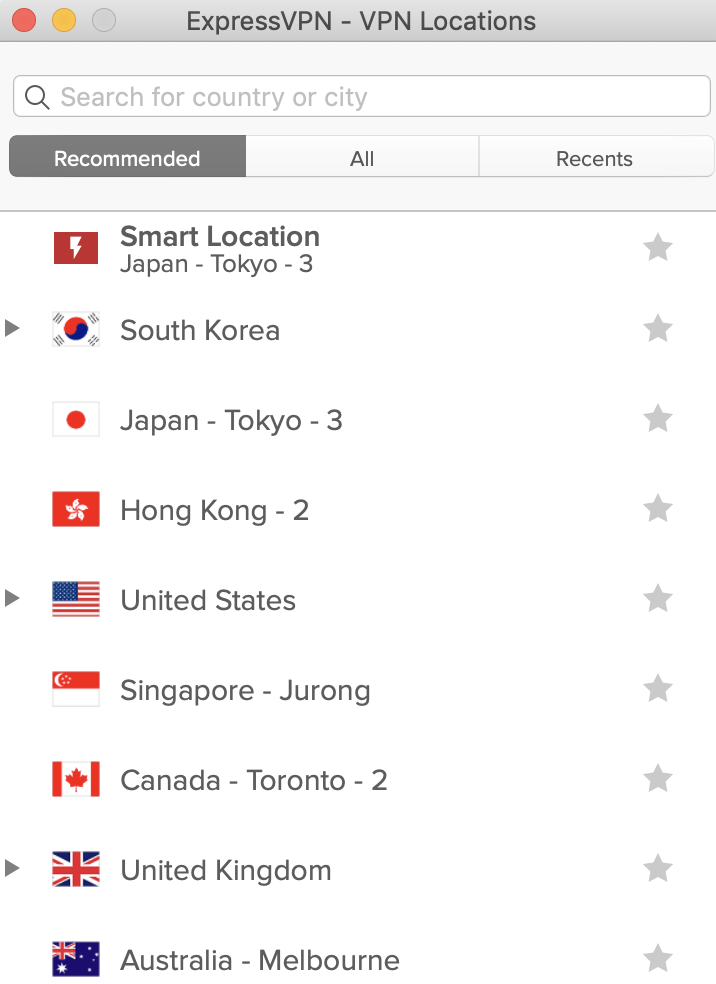Viewport: 716px width, 984px height.
Task: Star Singapore - Jurong as favorite
Action: pyautogui.click(x=658, y=688)
